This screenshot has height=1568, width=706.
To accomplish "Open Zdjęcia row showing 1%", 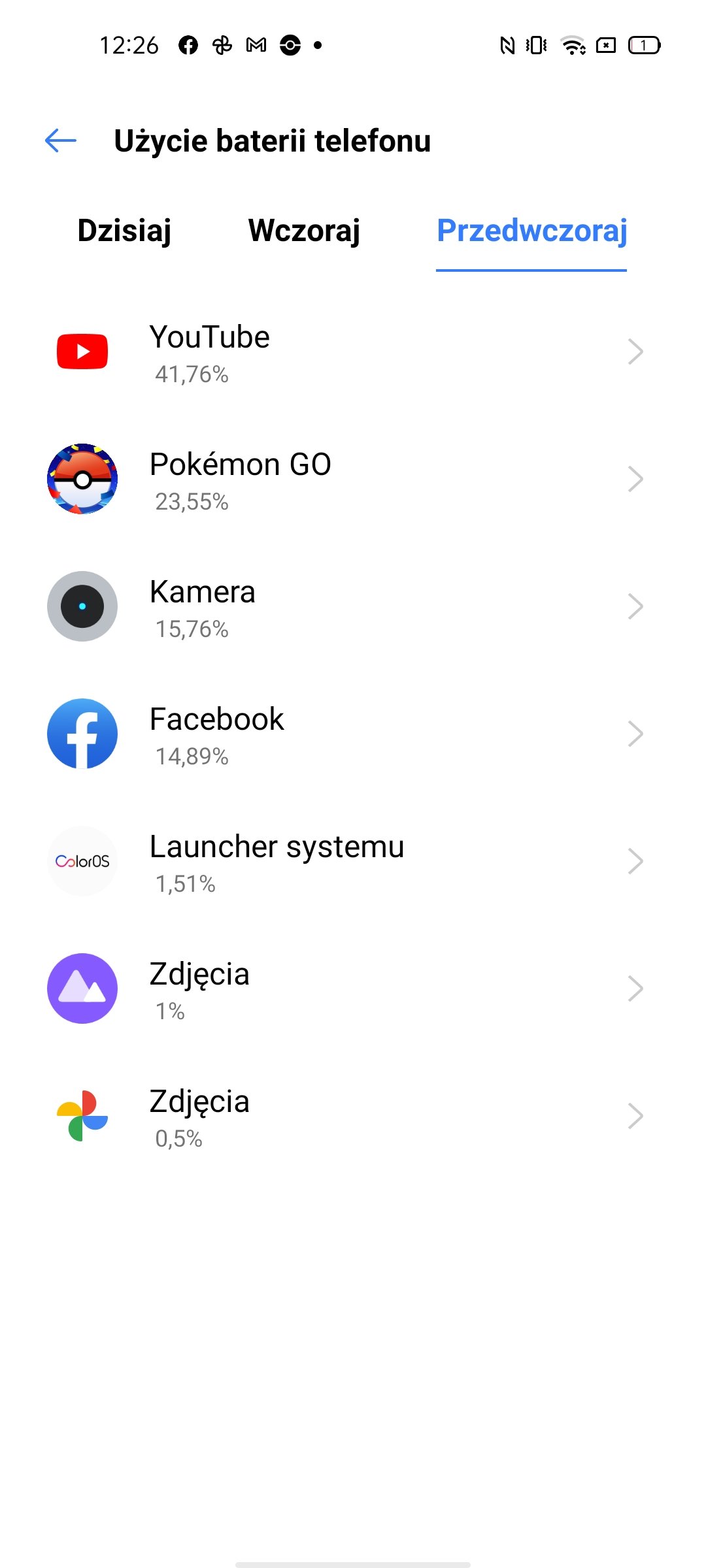I will (353, 988).
